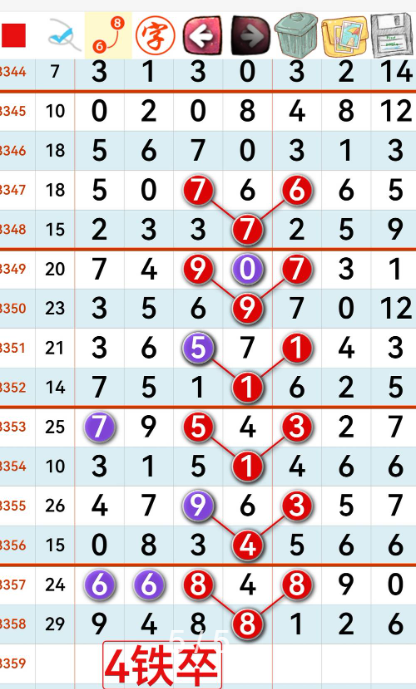The image size is (416, 689).
Task: Open the picture gallery folder
Action: (345, 36)
